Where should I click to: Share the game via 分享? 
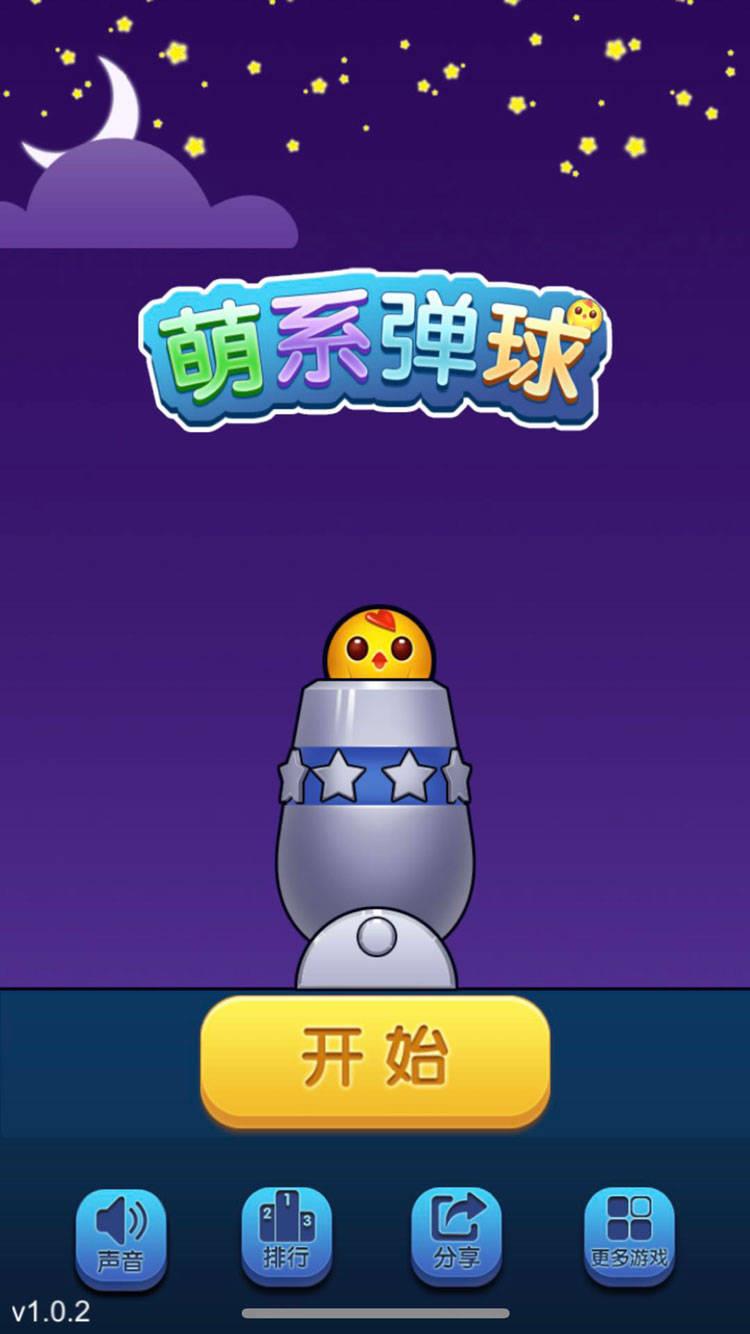pos(456,1236)
